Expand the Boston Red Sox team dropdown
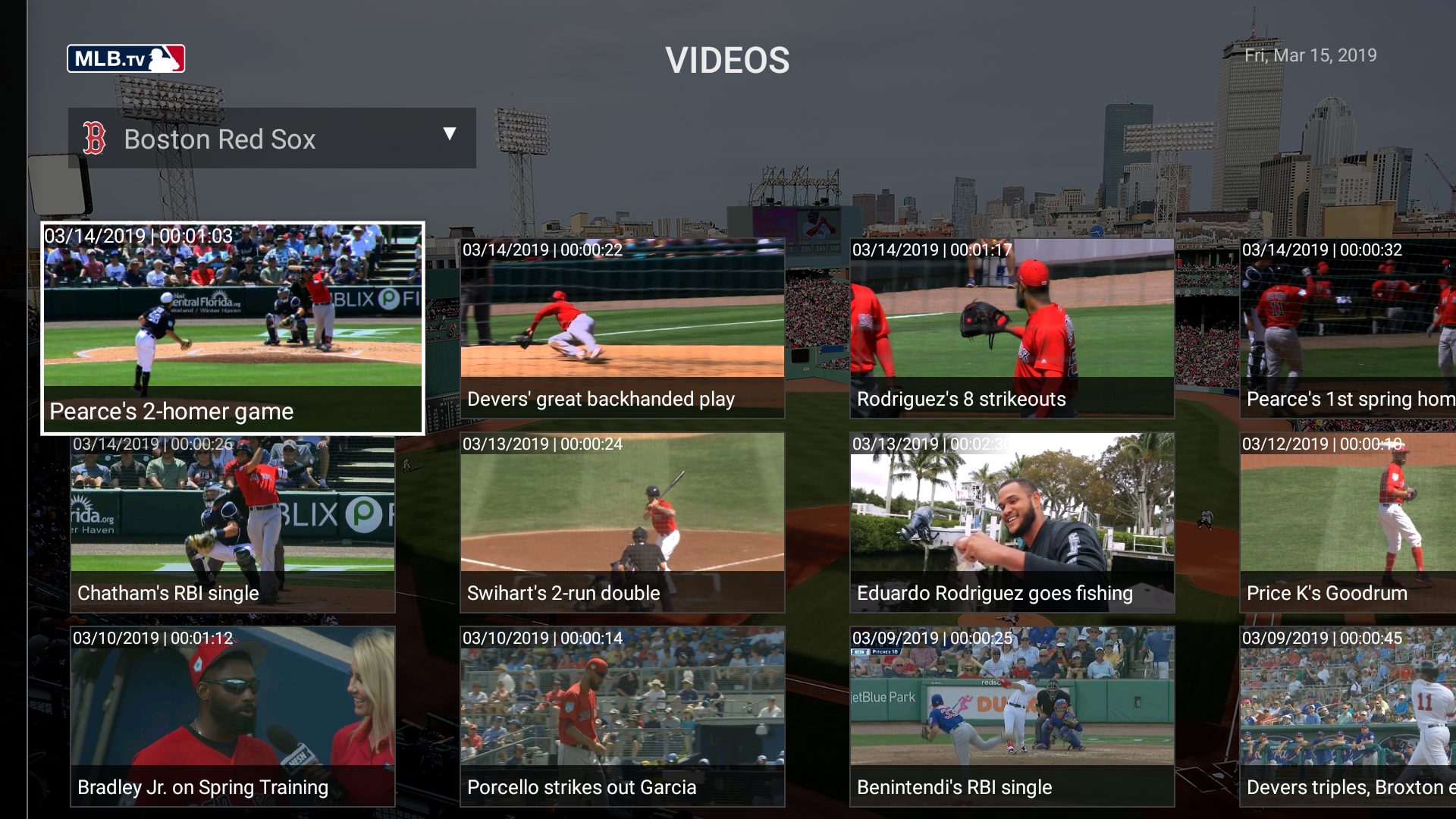The width and height of the screenshot is (1456, 819). pyautogui.click(x=271, y=138)
